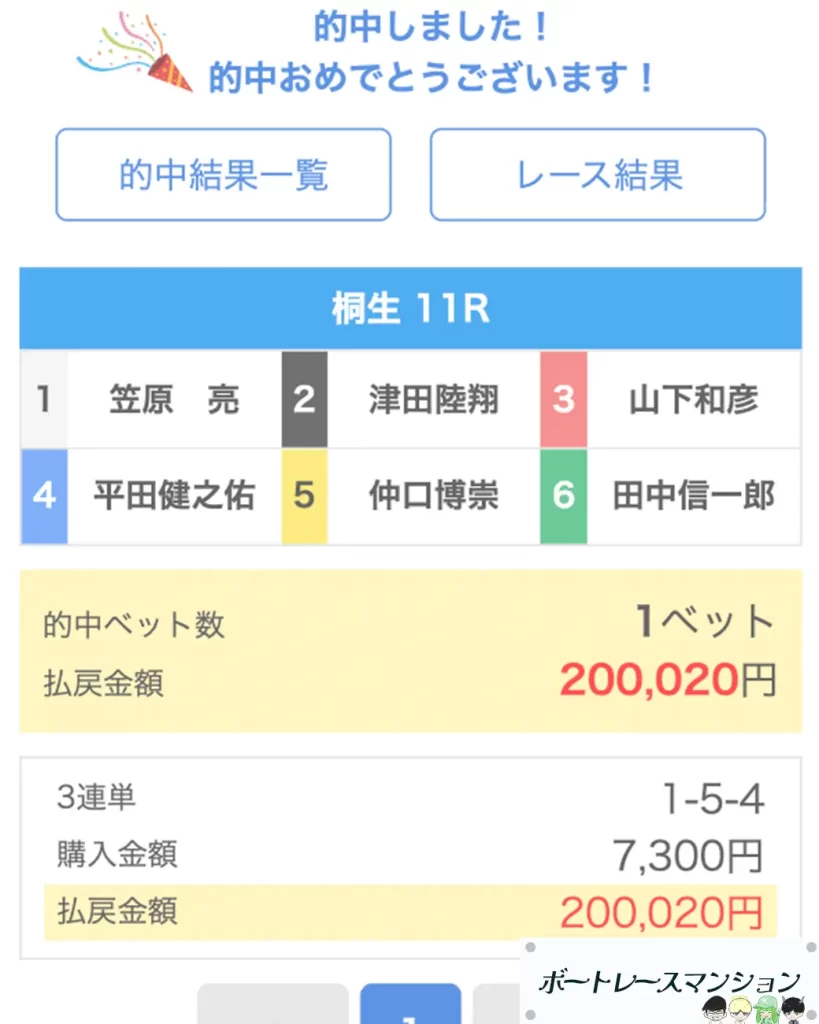The image size is (819, 1024).
Task: Select the white number 1 lane square
Action: [x=44, y=399]
